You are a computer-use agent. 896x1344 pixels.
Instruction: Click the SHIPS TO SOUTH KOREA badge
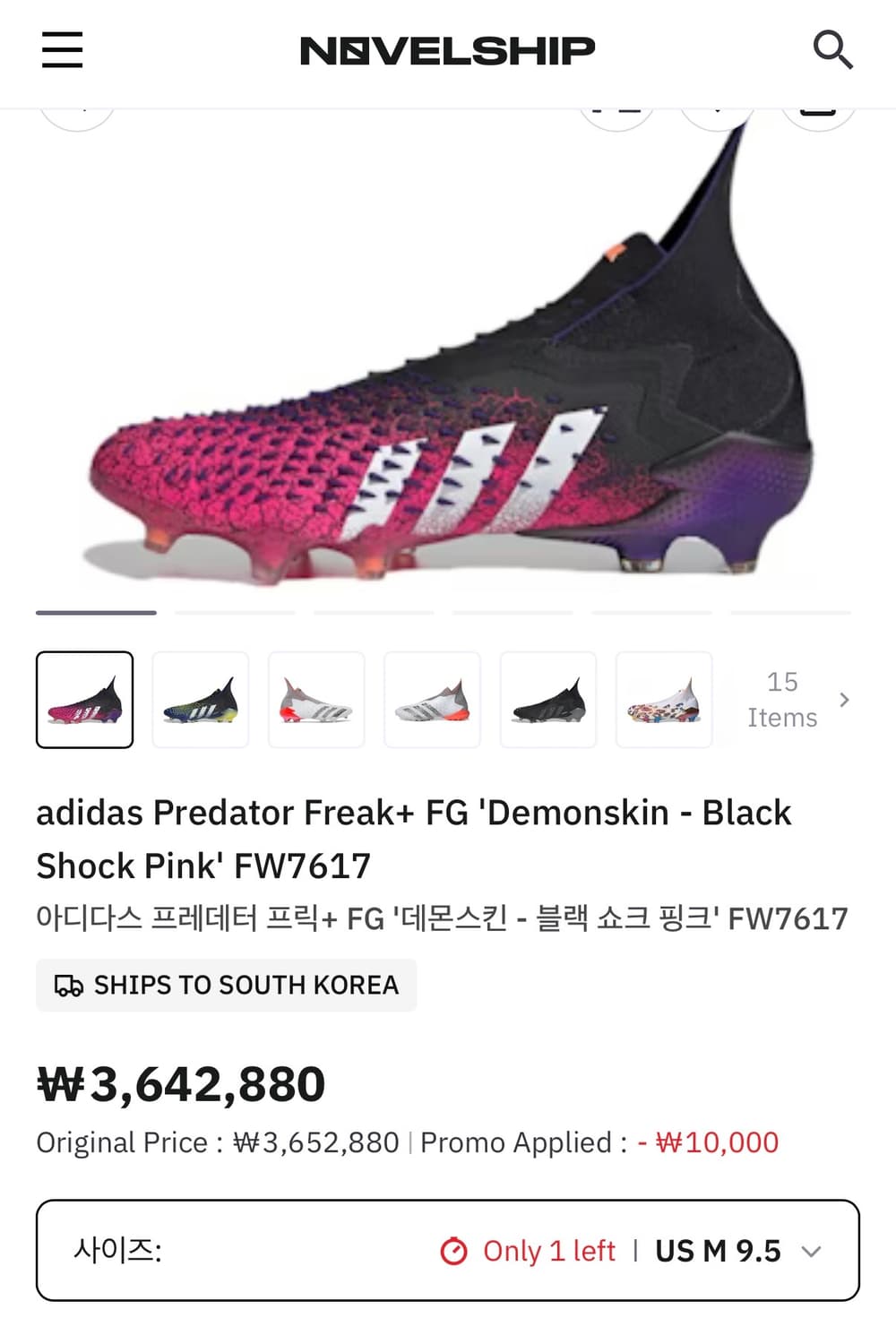point(226,986)
